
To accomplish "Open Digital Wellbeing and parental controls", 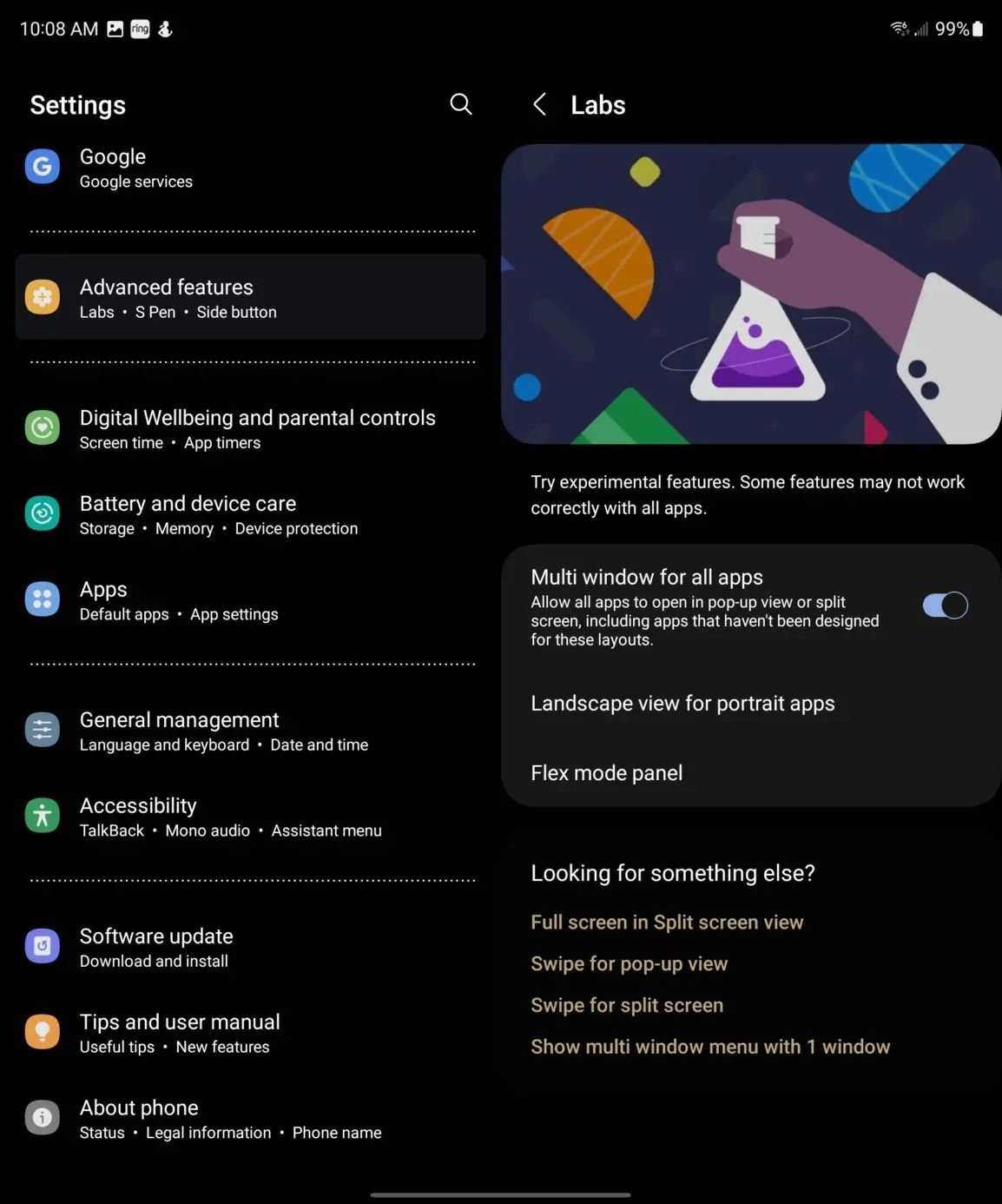I will coord(250,429).
